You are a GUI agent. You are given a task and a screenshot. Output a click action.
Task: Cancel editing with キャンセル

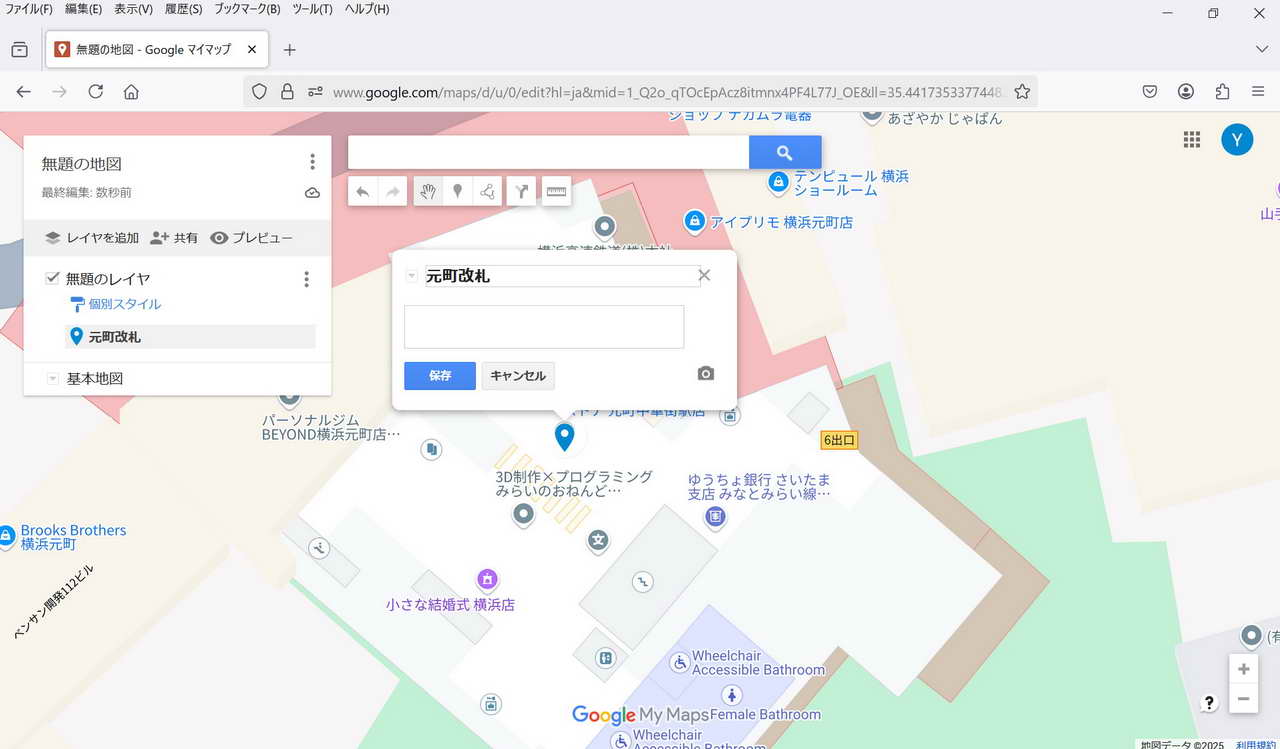coord(517,376)
